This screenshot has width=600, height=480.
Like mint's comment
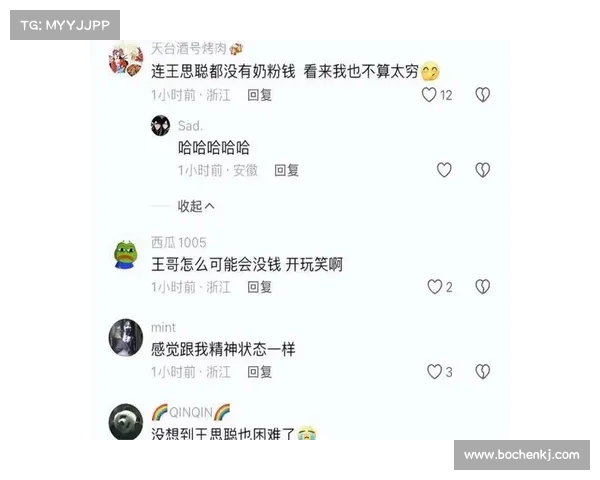pyautogui.click(x=434, y=372)
